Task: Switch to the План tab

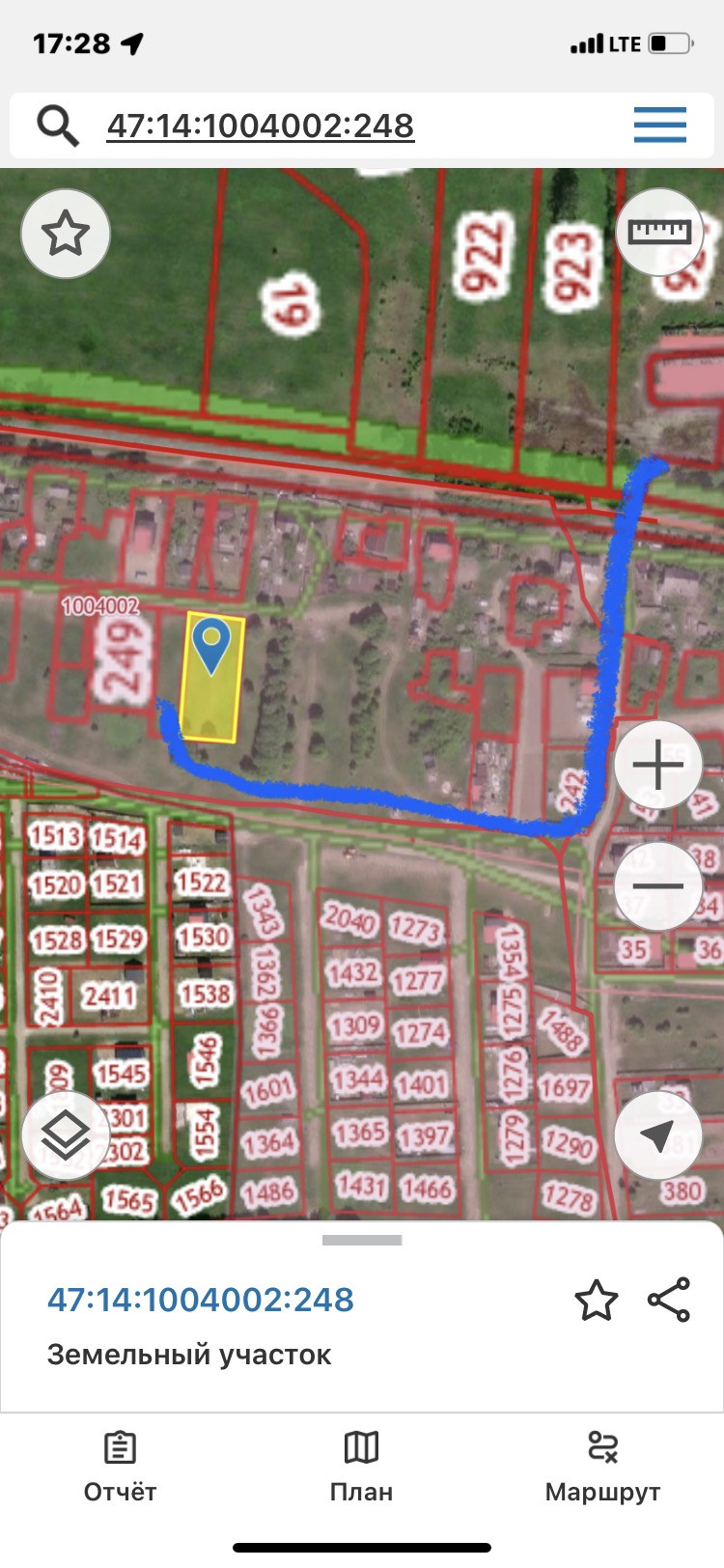Action: pyautogui.click(x=361, y=1467)
